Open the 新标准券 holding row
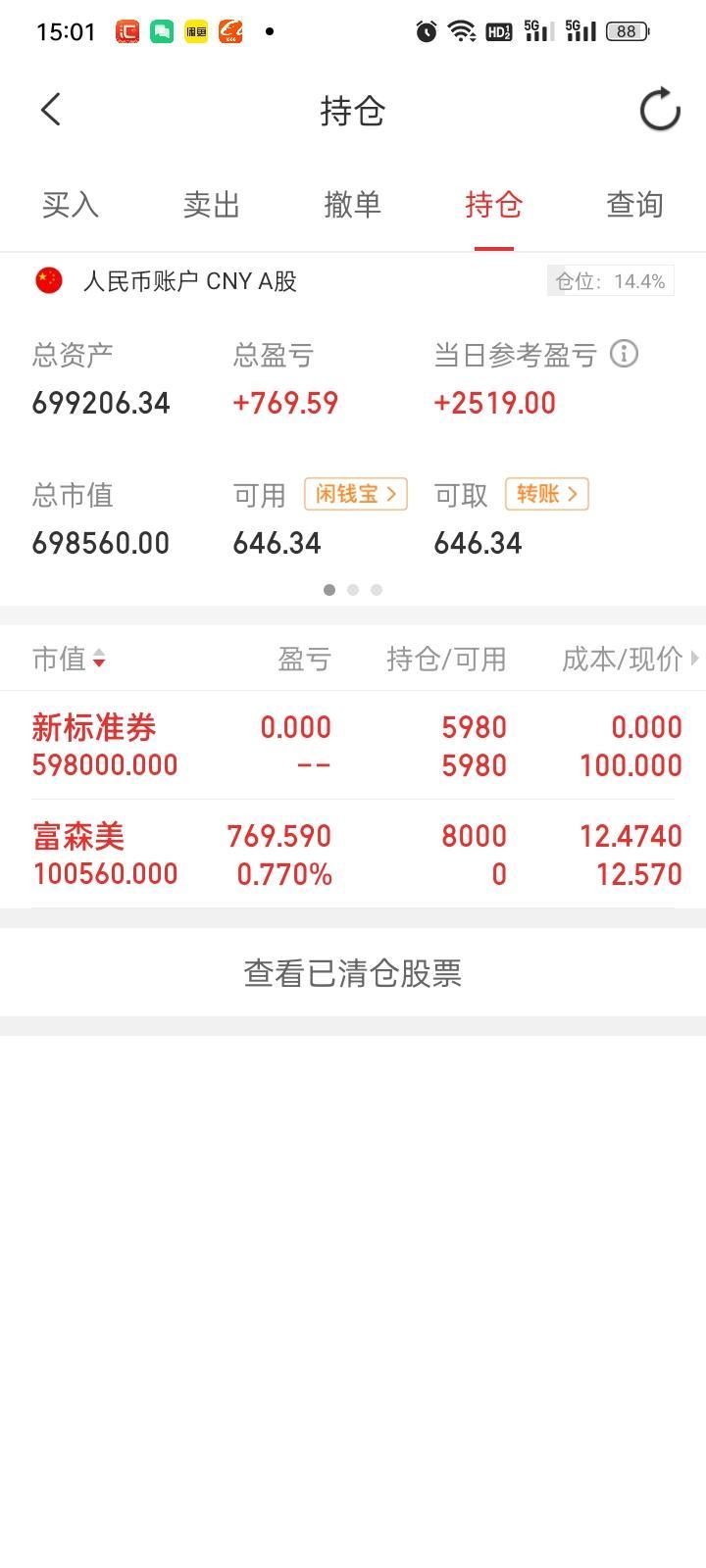 pyautogui.click(x=353, y=746)
